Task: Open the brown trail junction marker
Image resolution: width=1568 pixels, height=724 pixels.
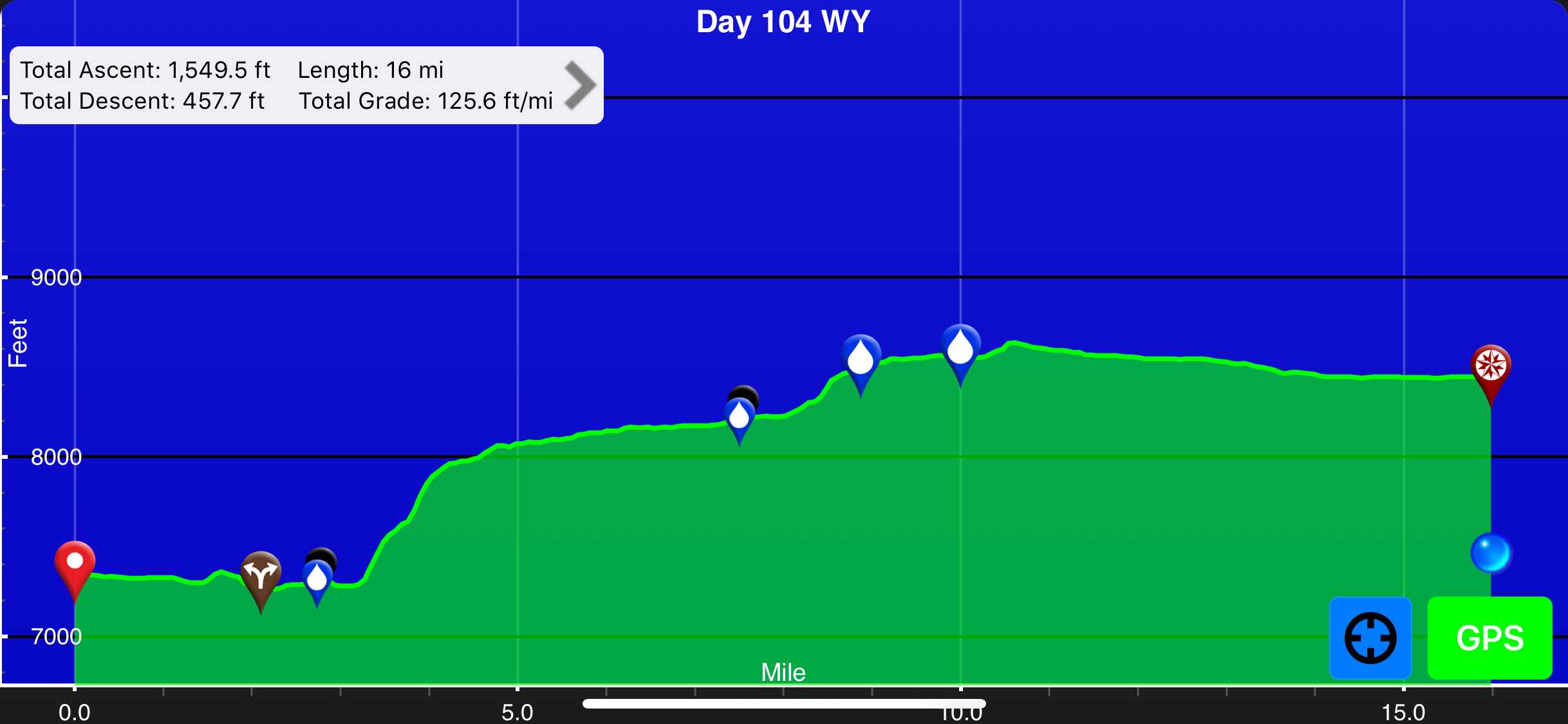Action: click(x=261, y=575)
